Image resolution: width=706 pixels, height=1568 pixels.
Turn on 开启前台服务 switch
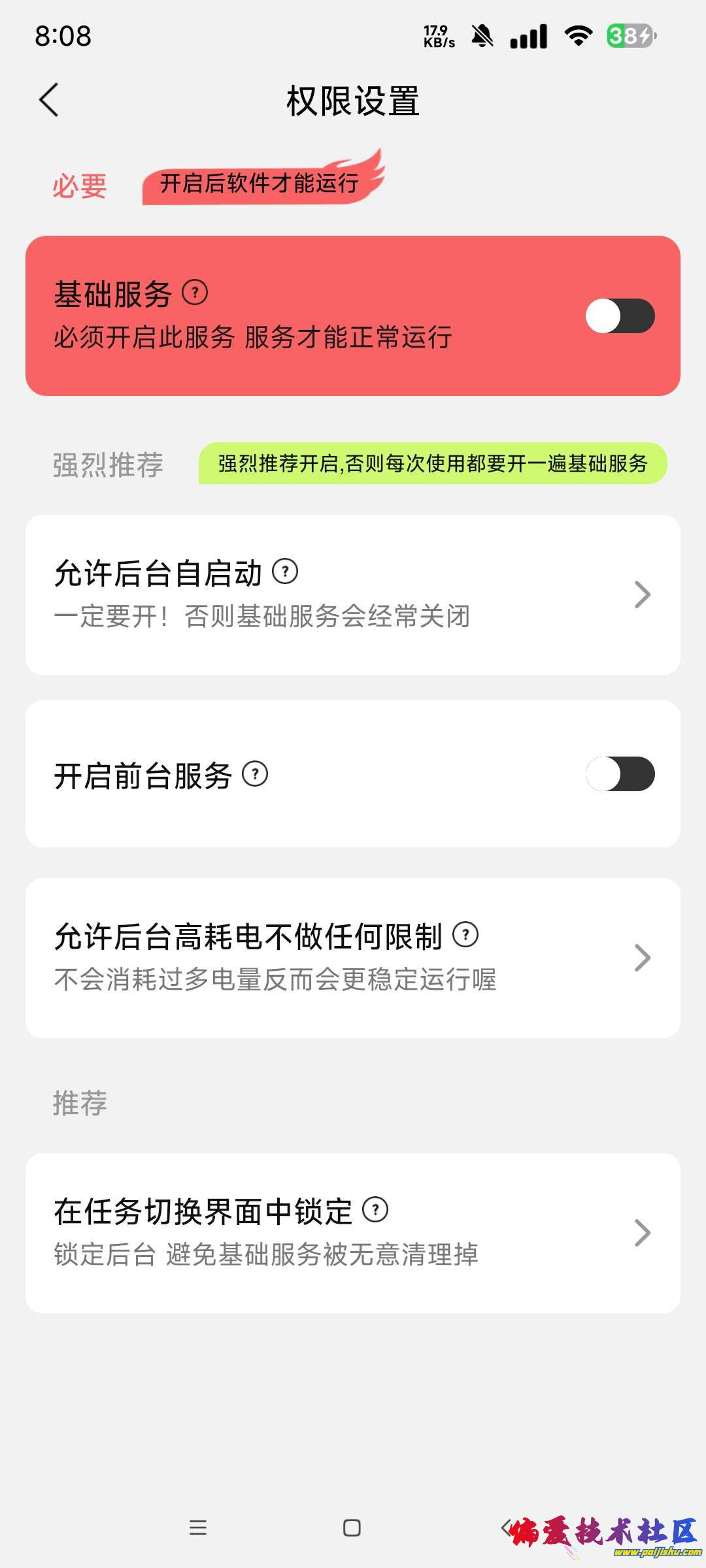(620, 774)
